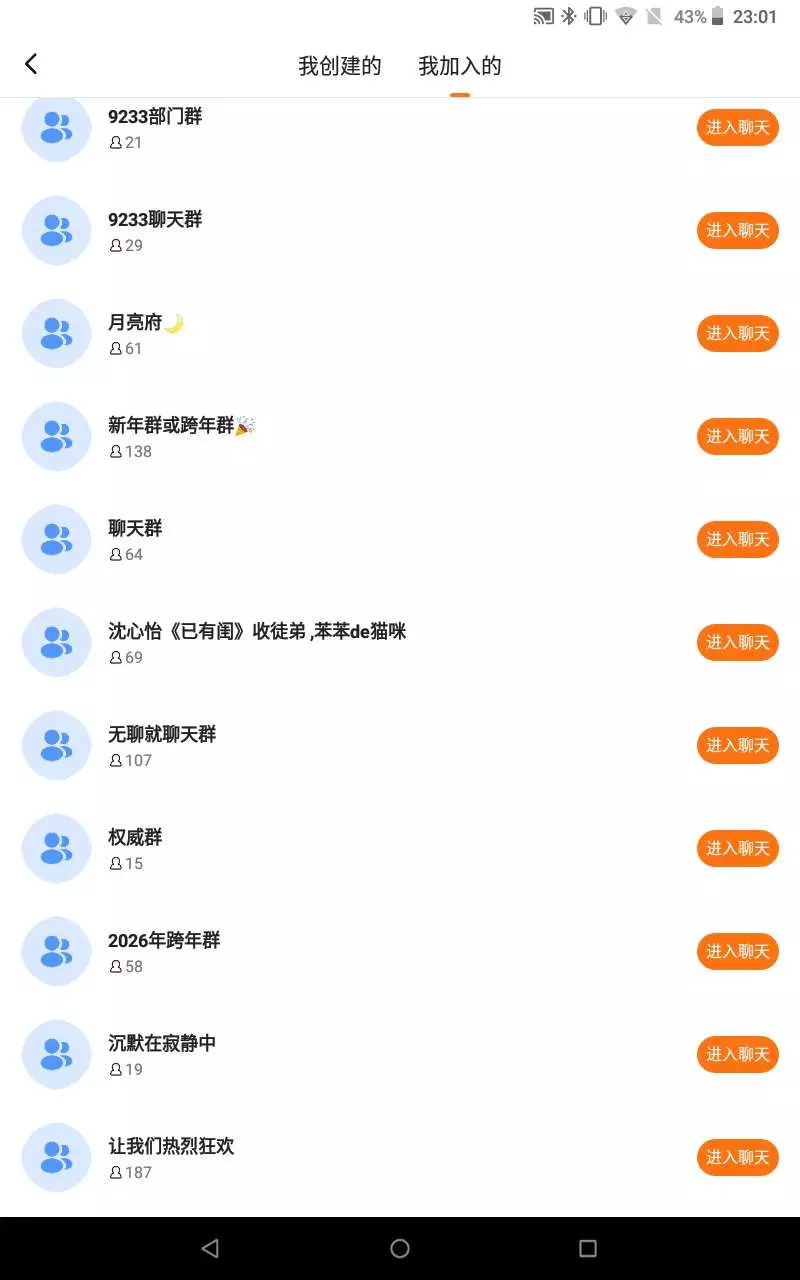This screenshot has width=800, height=1280.
Task: Tap 进入聊天 for 2026年跨年群
Action: point(737,952)
